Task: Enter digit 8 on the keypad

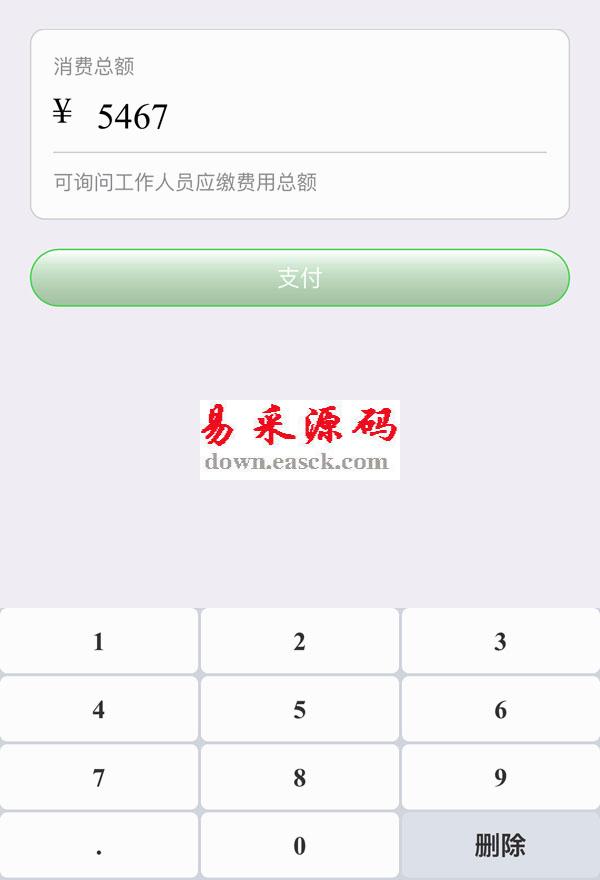Action: tap(300, 777)
